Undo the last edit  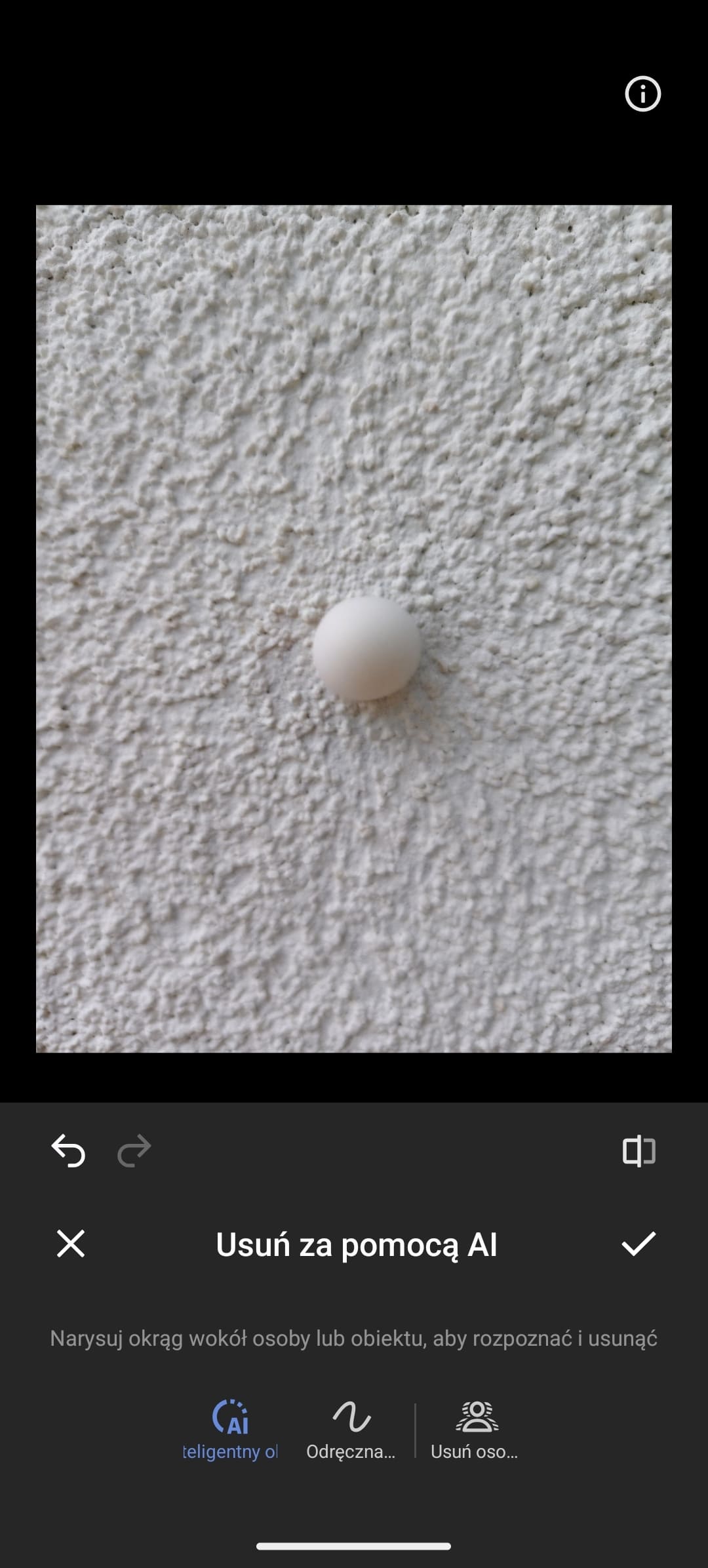(x=69, y=1150)
